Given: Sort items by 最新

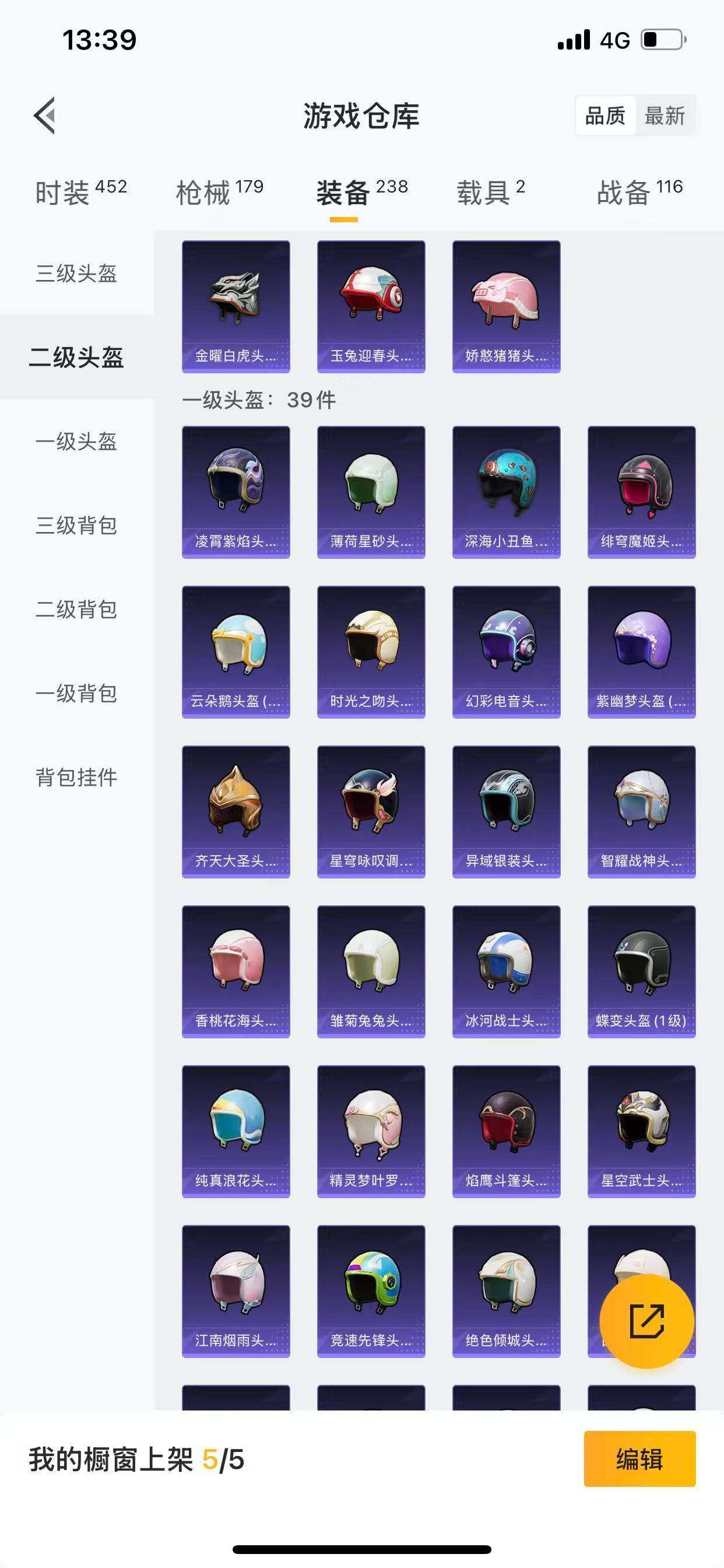Looking at the screenshot, I should pyautogui.click(x=665, y=116).
